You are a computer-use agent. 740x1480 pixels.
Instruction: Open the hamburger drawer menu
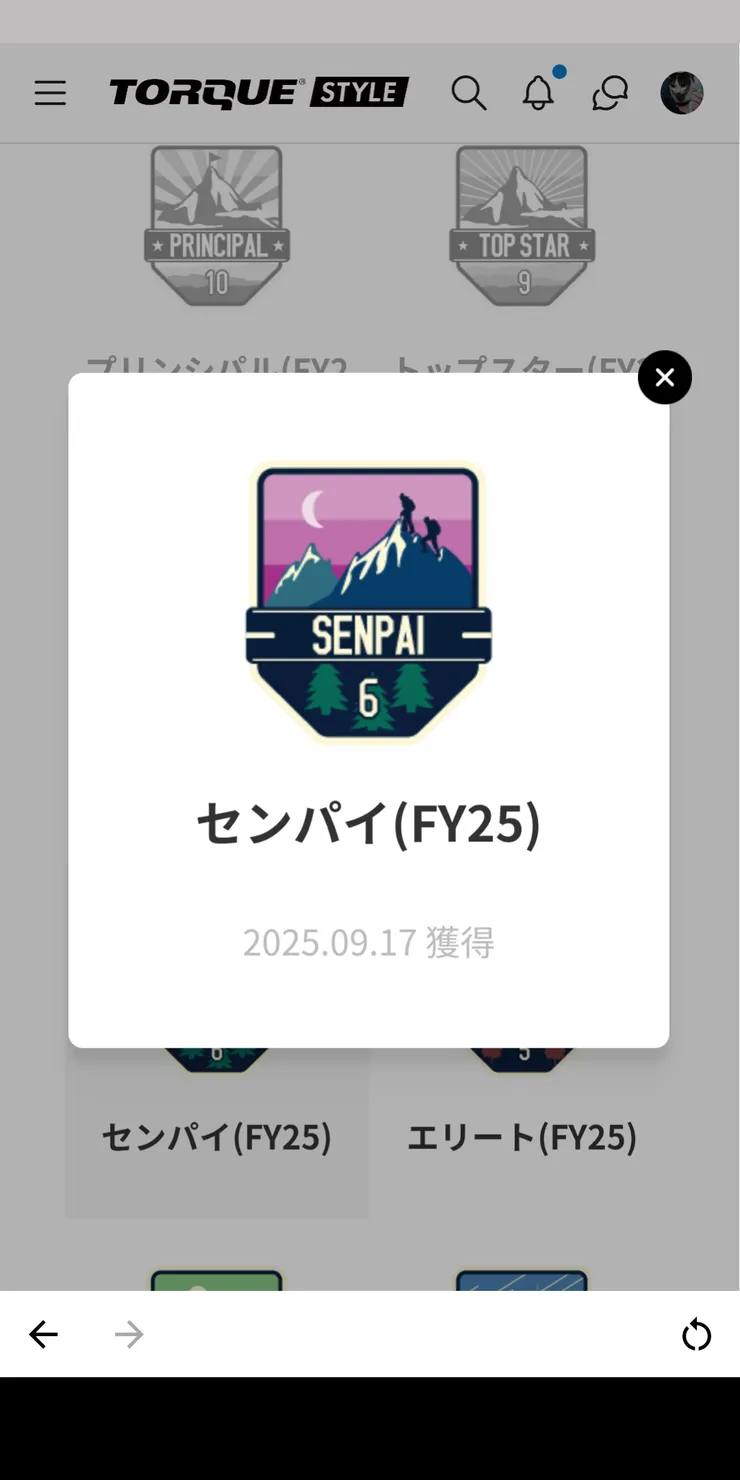(x=50, y=93)
